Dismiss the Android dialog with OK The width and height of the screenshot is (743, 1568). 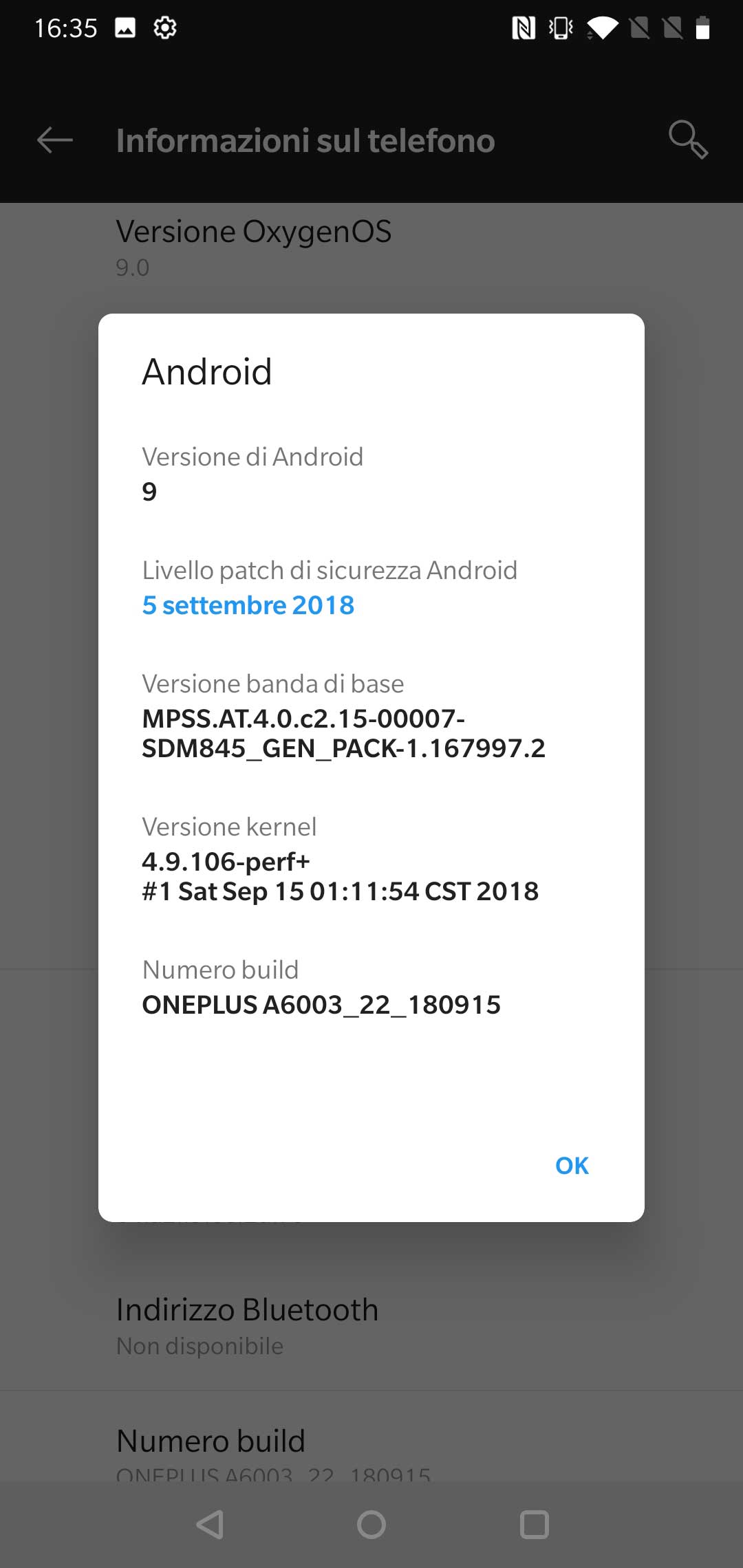click(x=572, y=1166)
